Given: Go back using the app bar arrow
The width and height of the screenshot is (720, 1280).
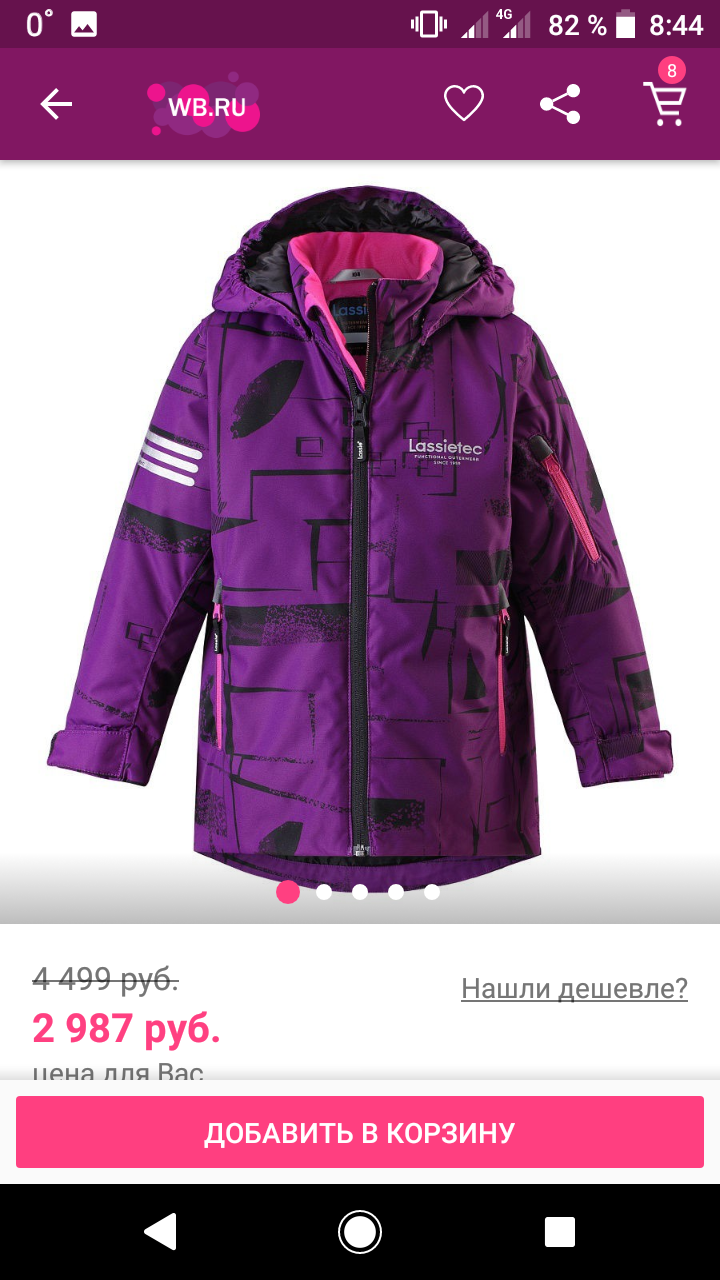Looking at the screenshot, I should click(x=56, y=104).
